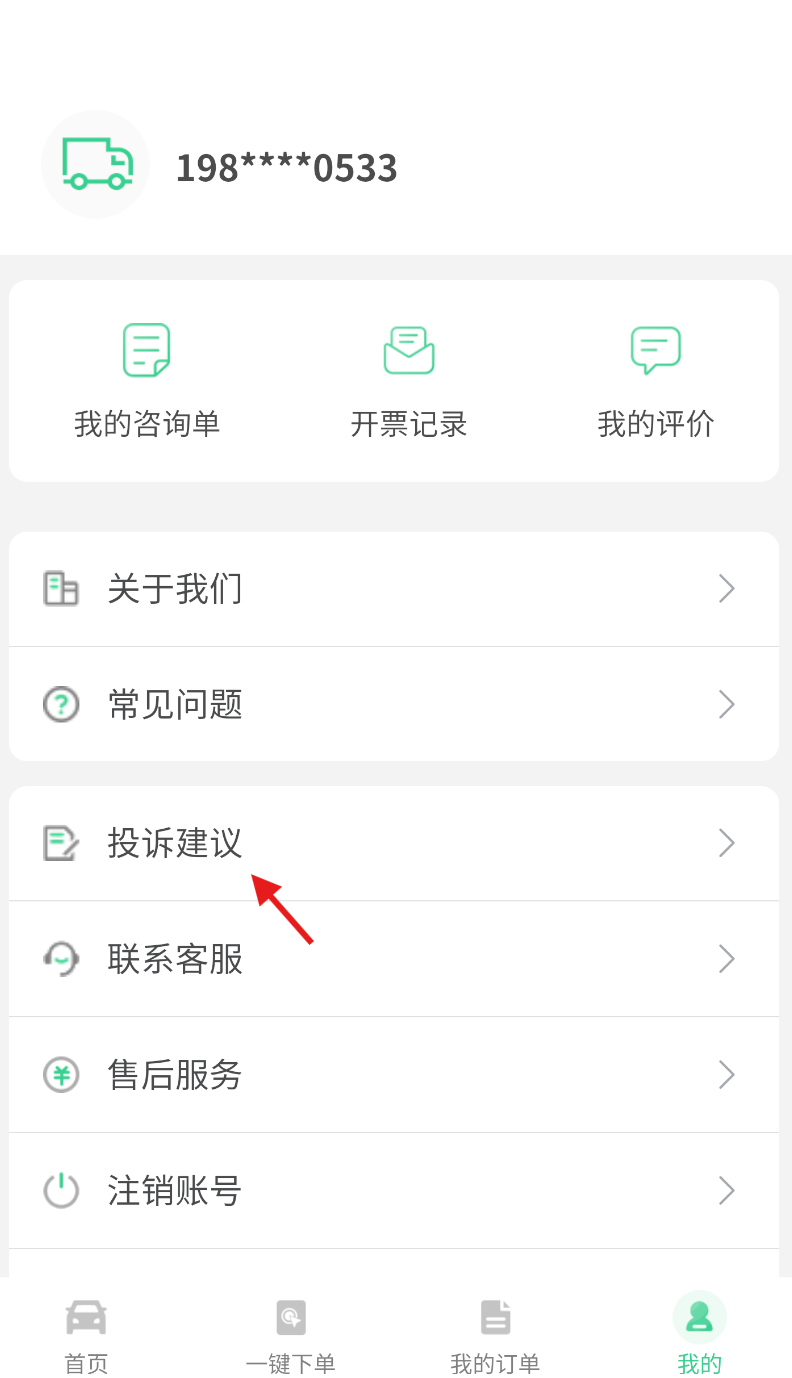Select the 我的 tab
Image resolution: width=792 pixels, height=1378 pixels.
(x=699, y=1335)
